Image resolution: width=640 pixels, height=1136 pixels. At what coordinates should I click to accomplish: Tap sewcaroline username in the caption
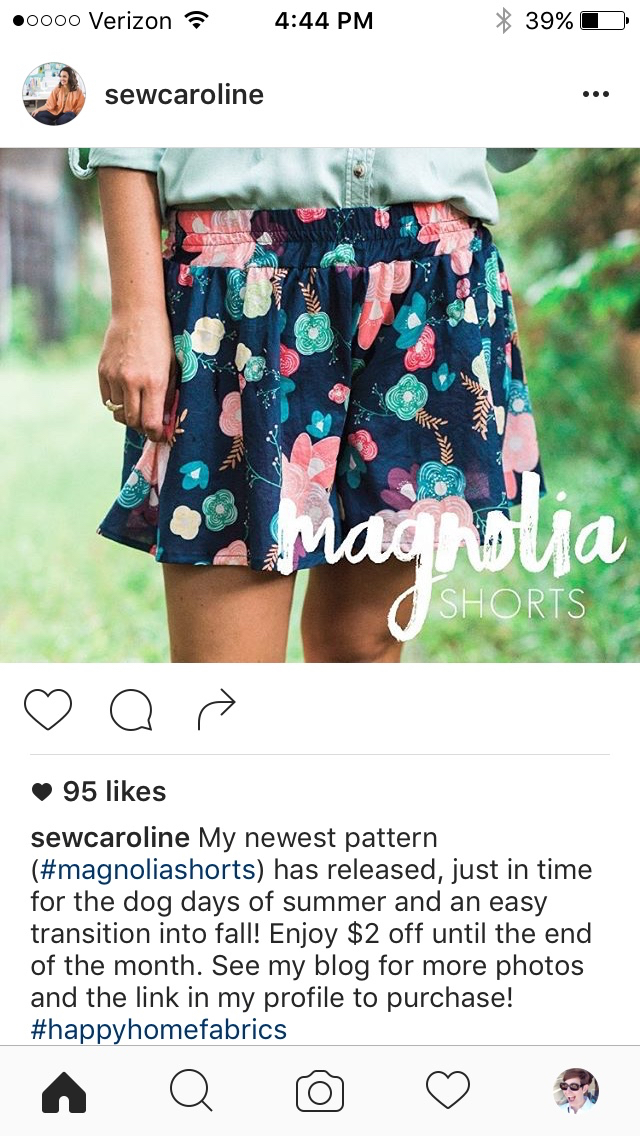tap(110, 838)
